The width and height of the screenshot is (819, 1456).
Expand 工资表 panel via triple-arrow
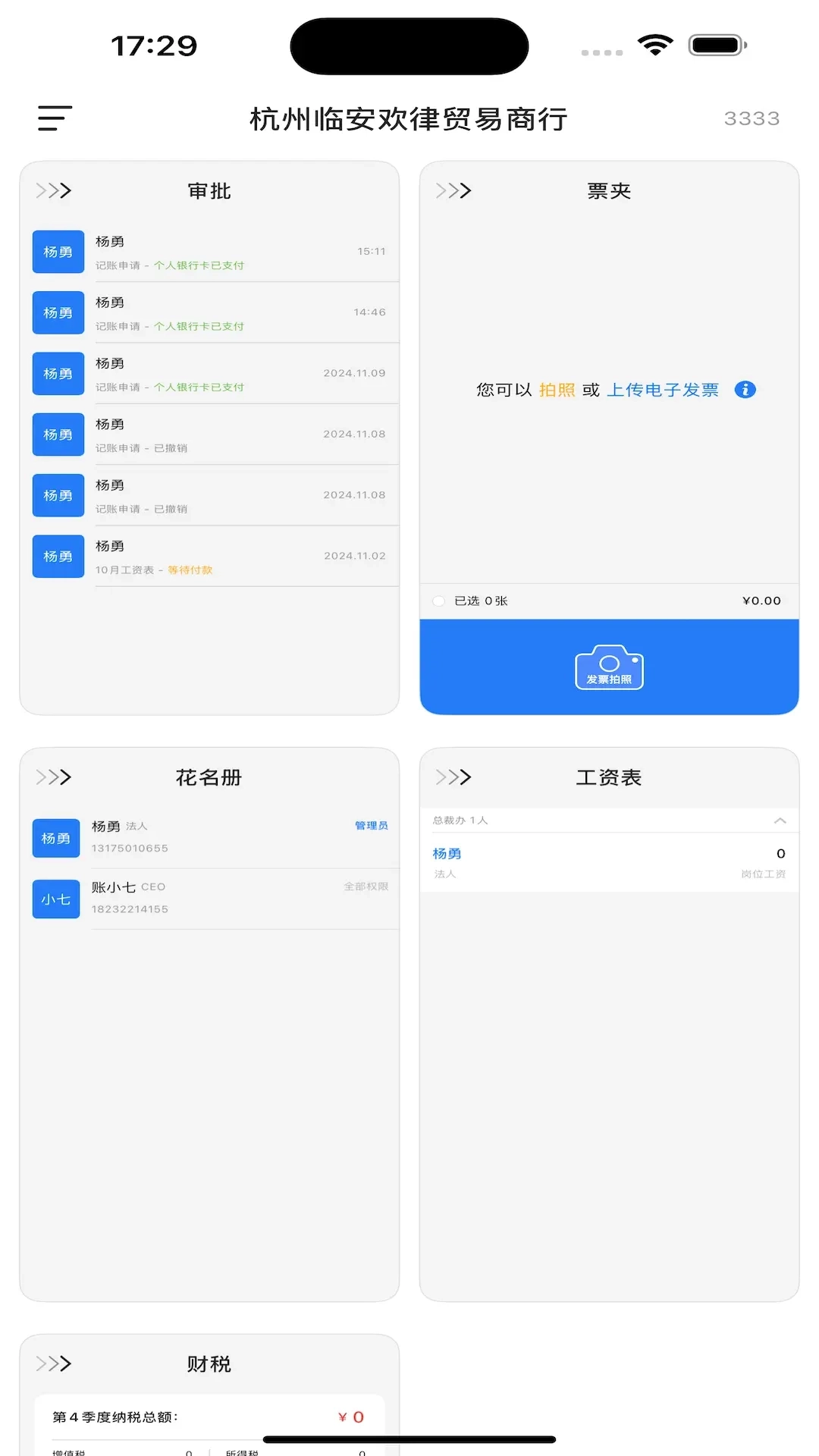pyautogui.click(x=453, y=777)
